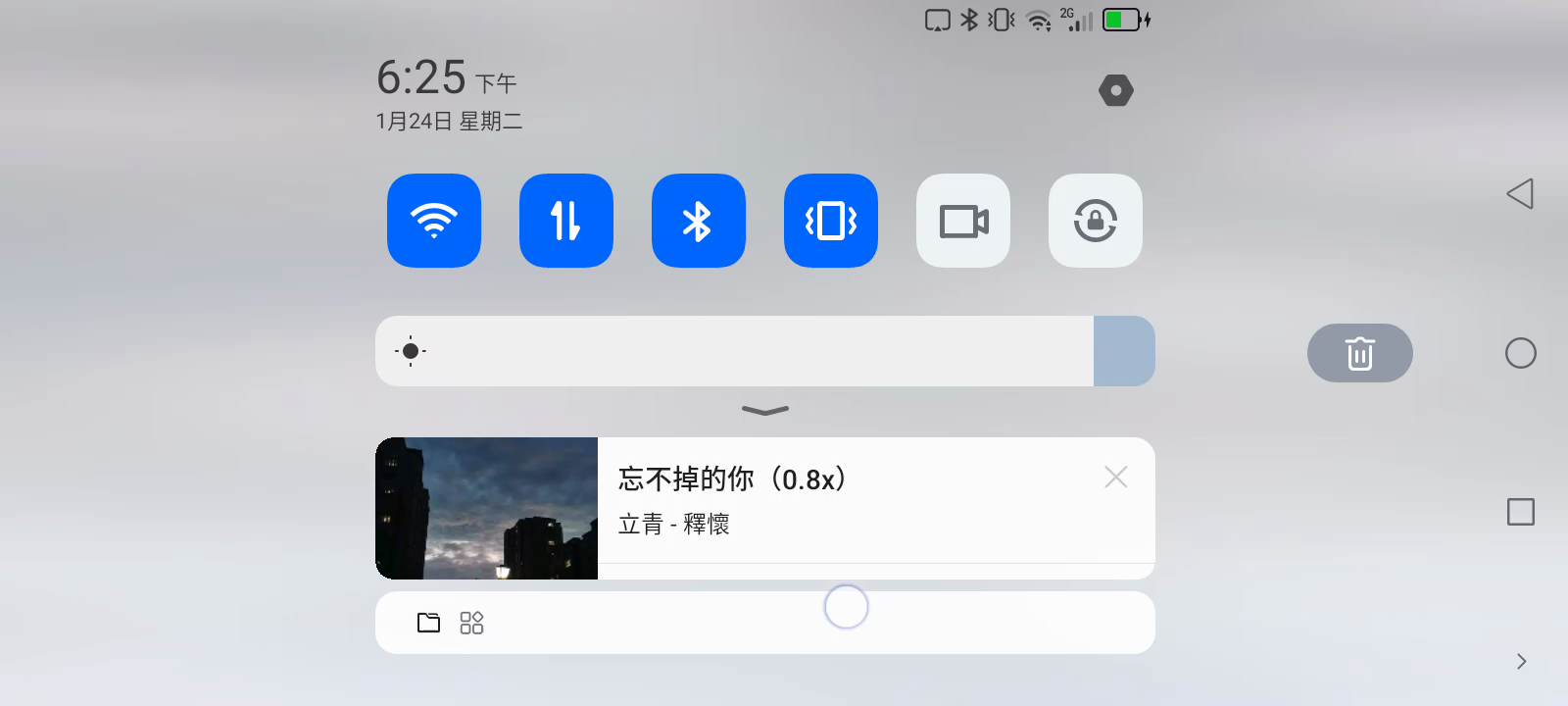Open settings via the hexagon gear icon

pos(1116,91)
